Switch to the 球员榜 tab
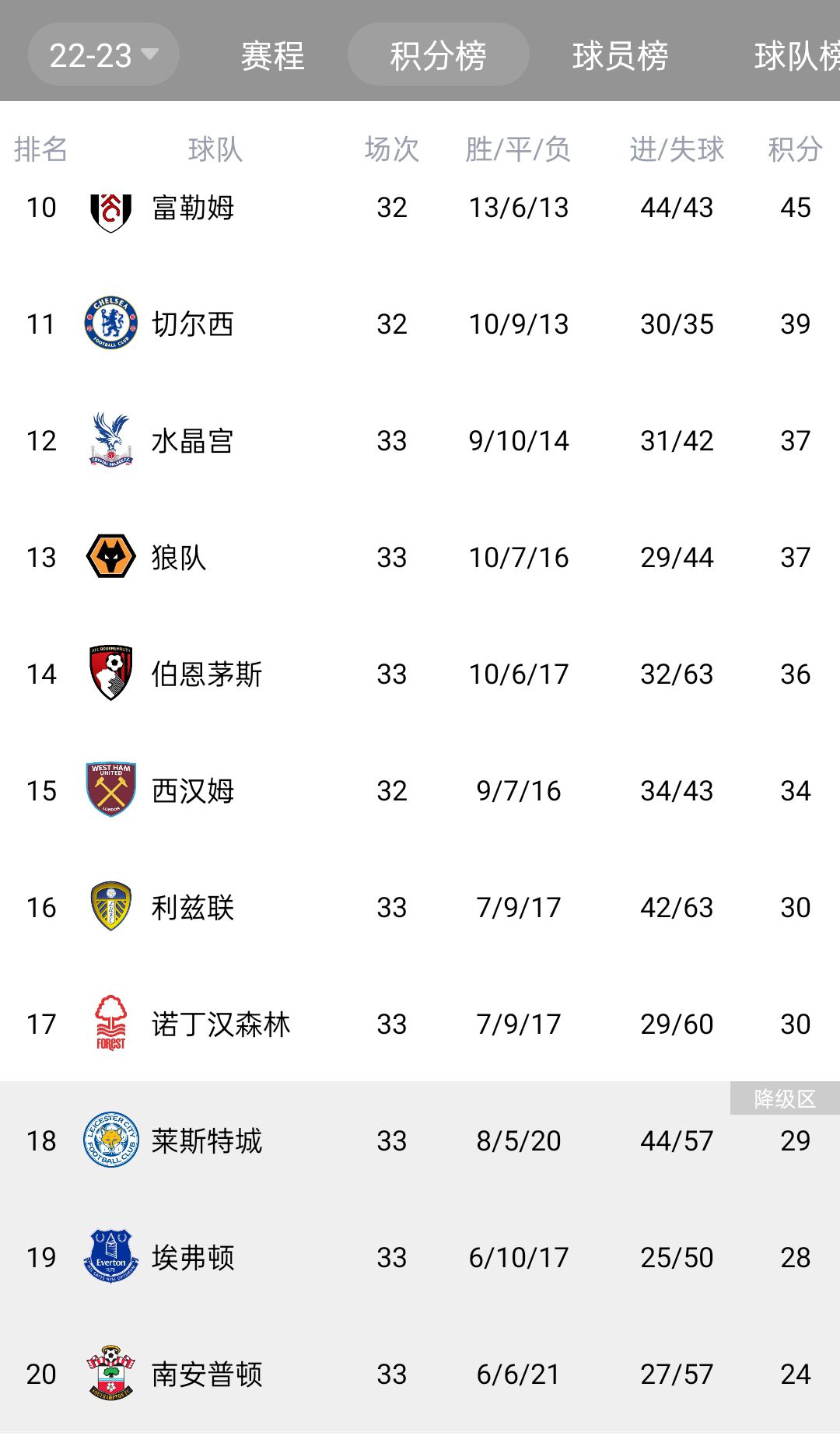 [620, 55]
